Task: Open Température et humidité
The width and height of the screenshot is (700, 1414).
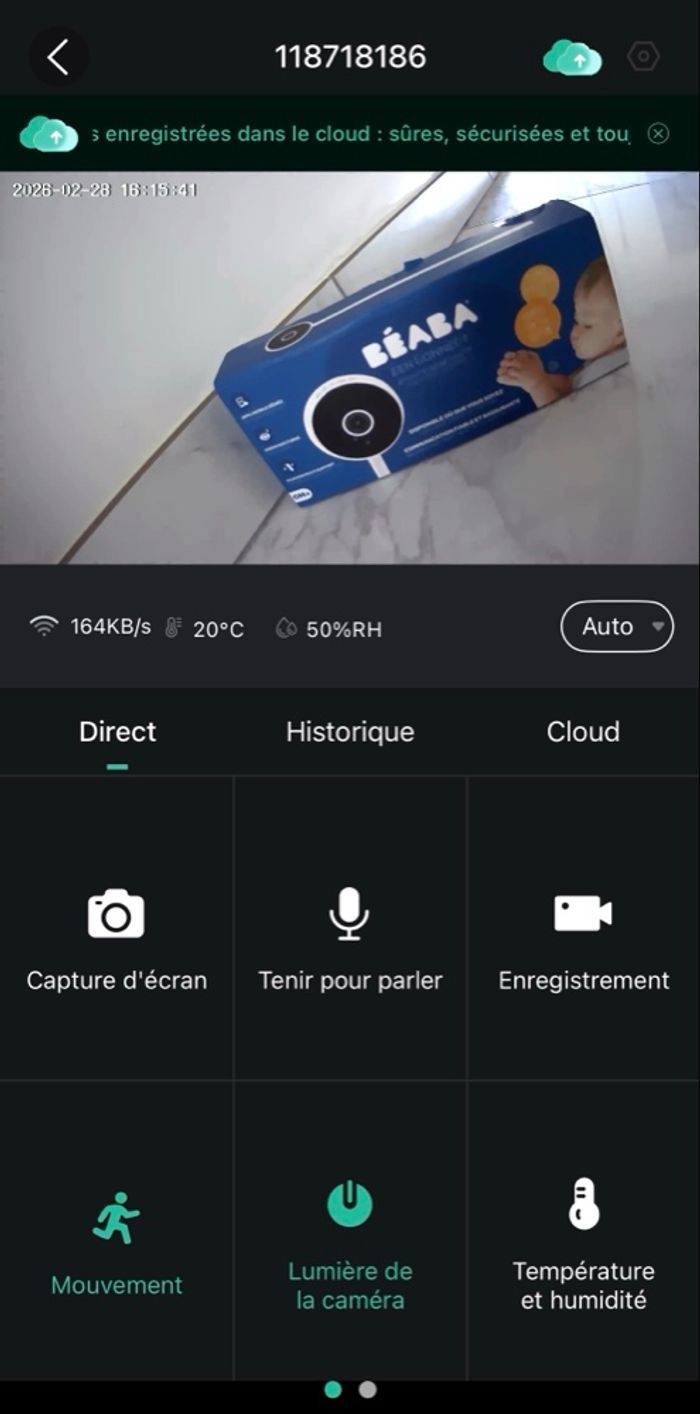Action: tap(583, 1242)
